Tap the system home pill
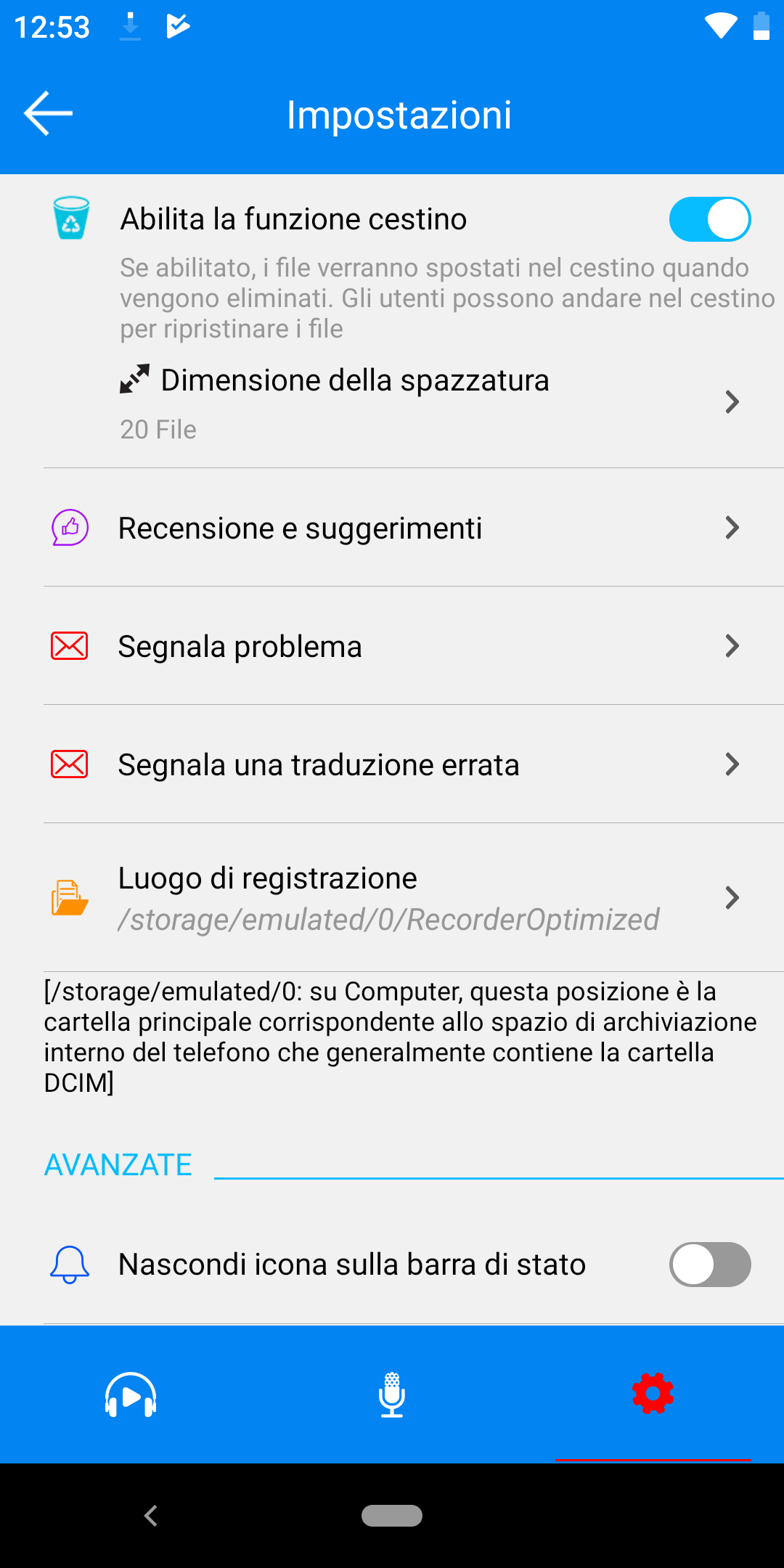 (392, 1516)
